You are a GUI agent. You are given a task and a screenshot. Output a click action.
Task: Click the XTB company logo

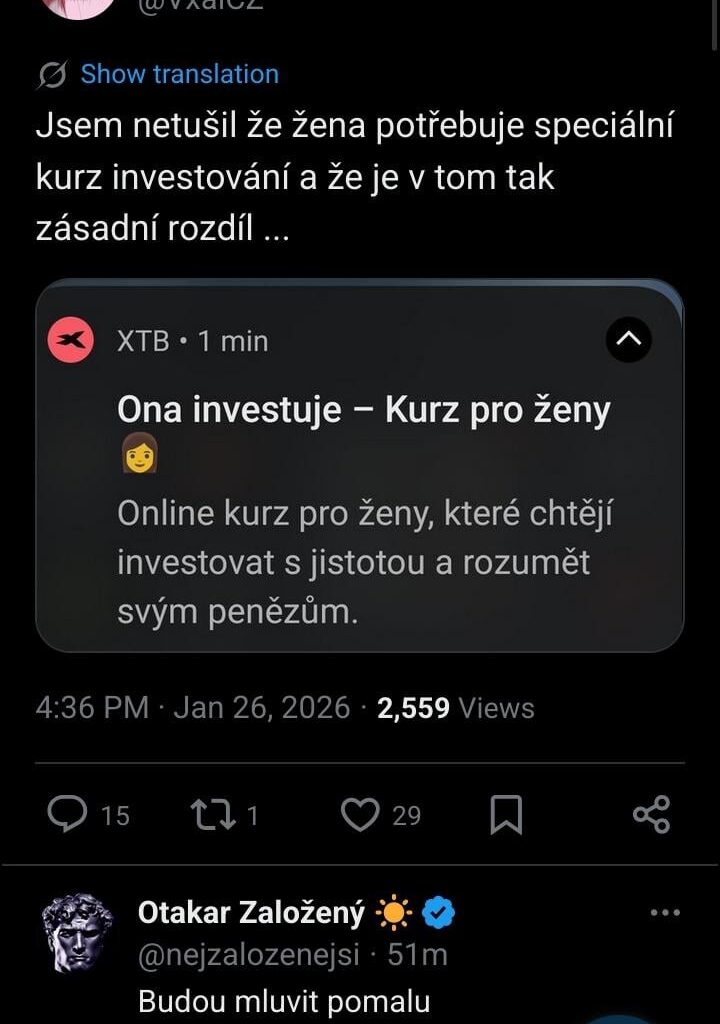click(70, 340)
